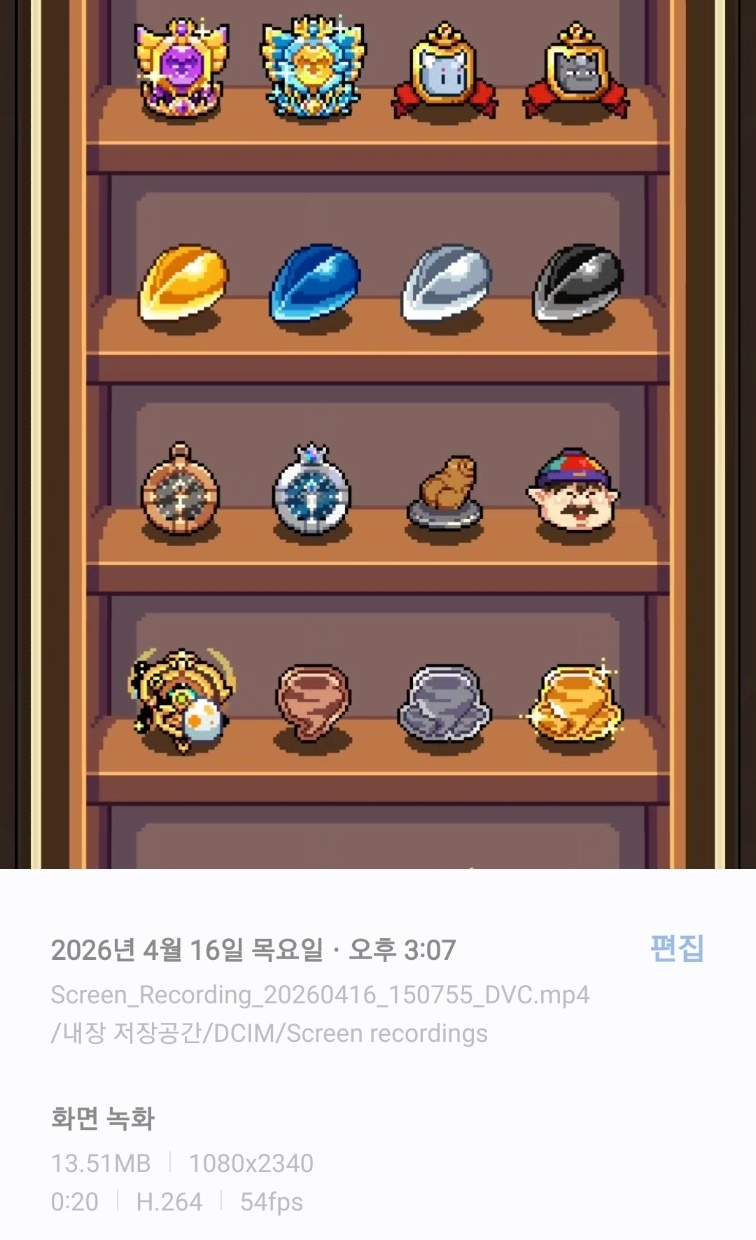The height and width of the screenshot is (1240, 756).
Task: Tap 편집 to edit the file details
Action: (x=677, y=948)
